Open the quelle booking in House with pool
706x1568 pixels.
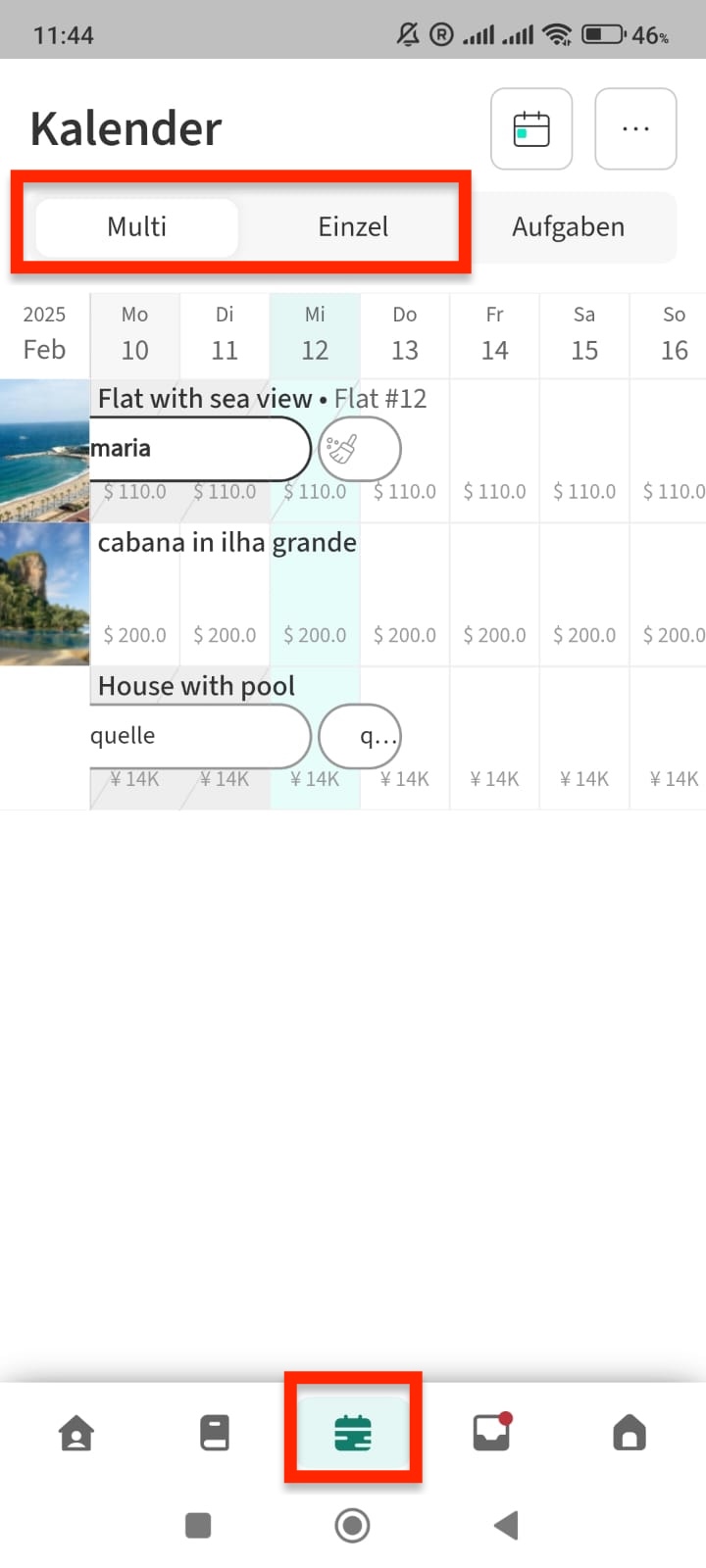click(196, 736)
